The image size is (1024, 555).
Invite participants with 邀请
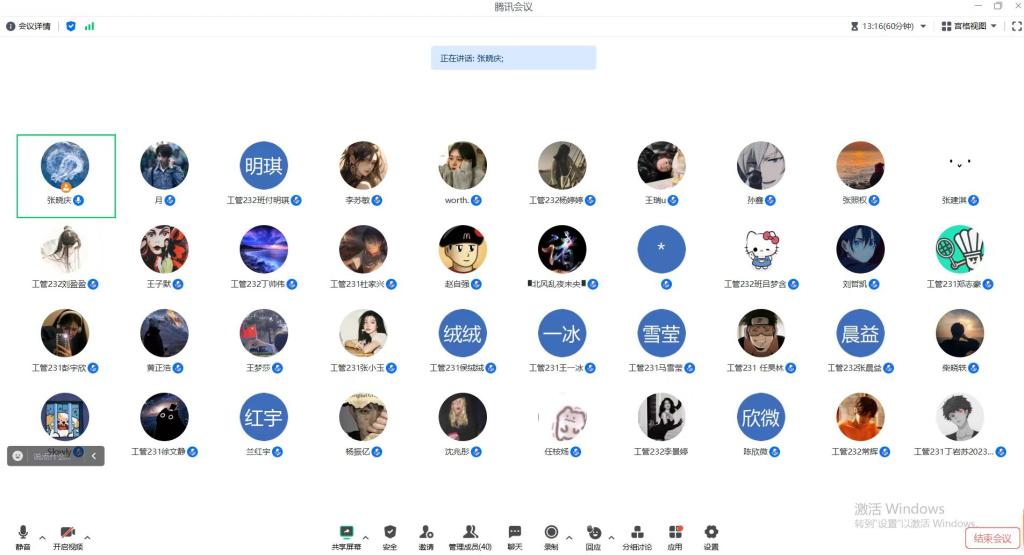(426, 536)
